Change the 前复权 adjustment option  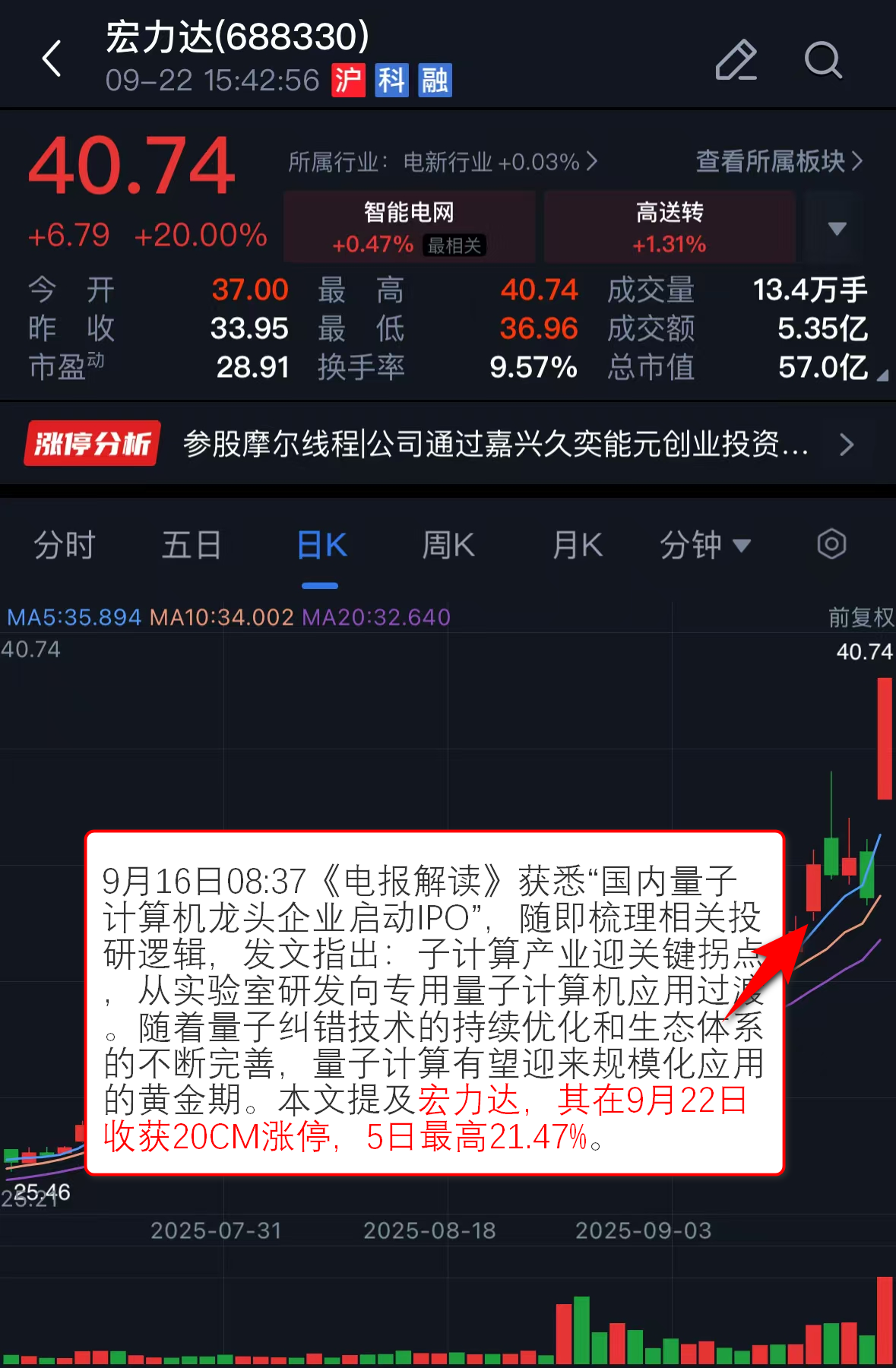[860, 617]
